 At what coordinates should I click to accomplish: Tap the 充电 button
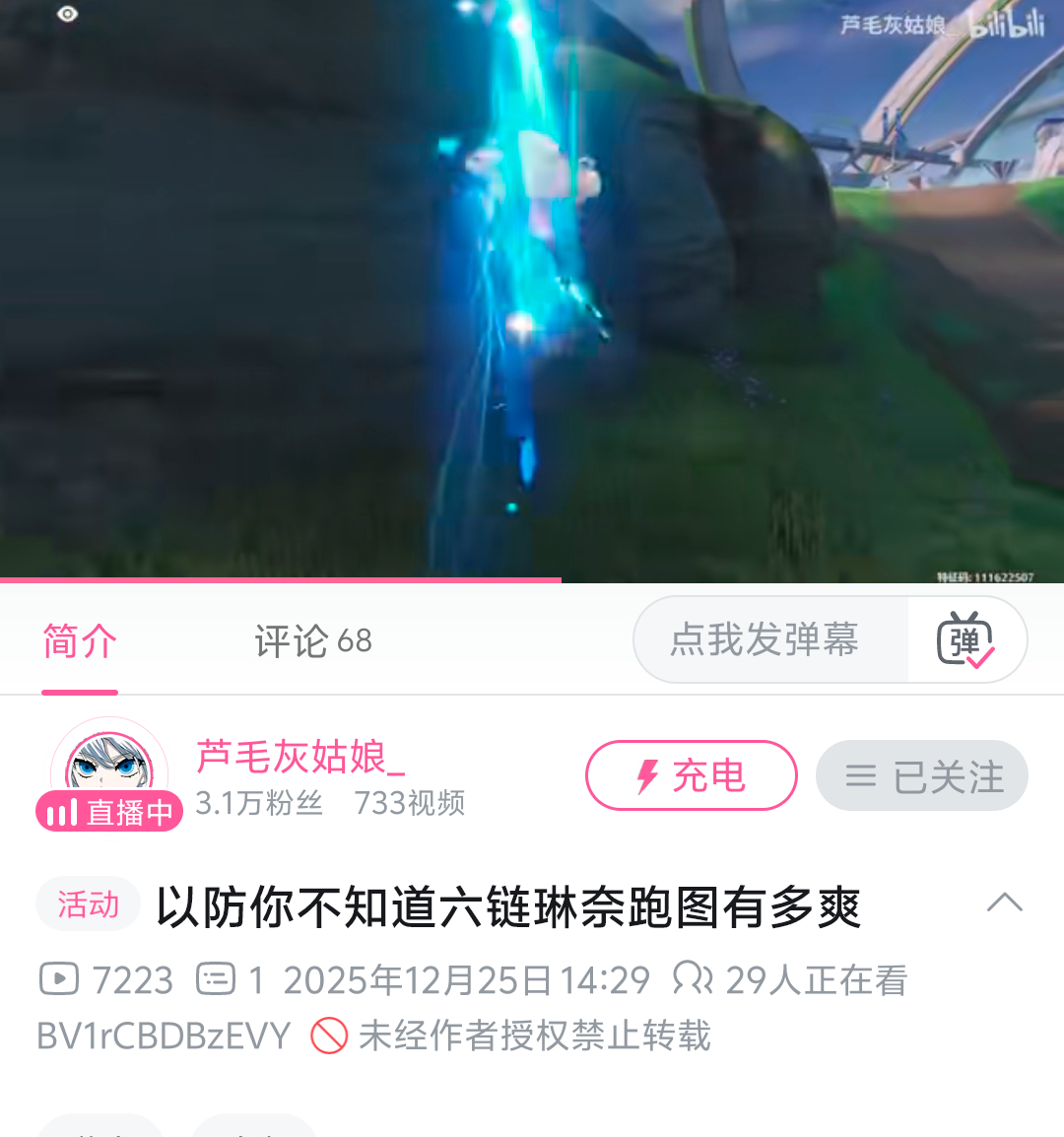[x=691, y=775]
